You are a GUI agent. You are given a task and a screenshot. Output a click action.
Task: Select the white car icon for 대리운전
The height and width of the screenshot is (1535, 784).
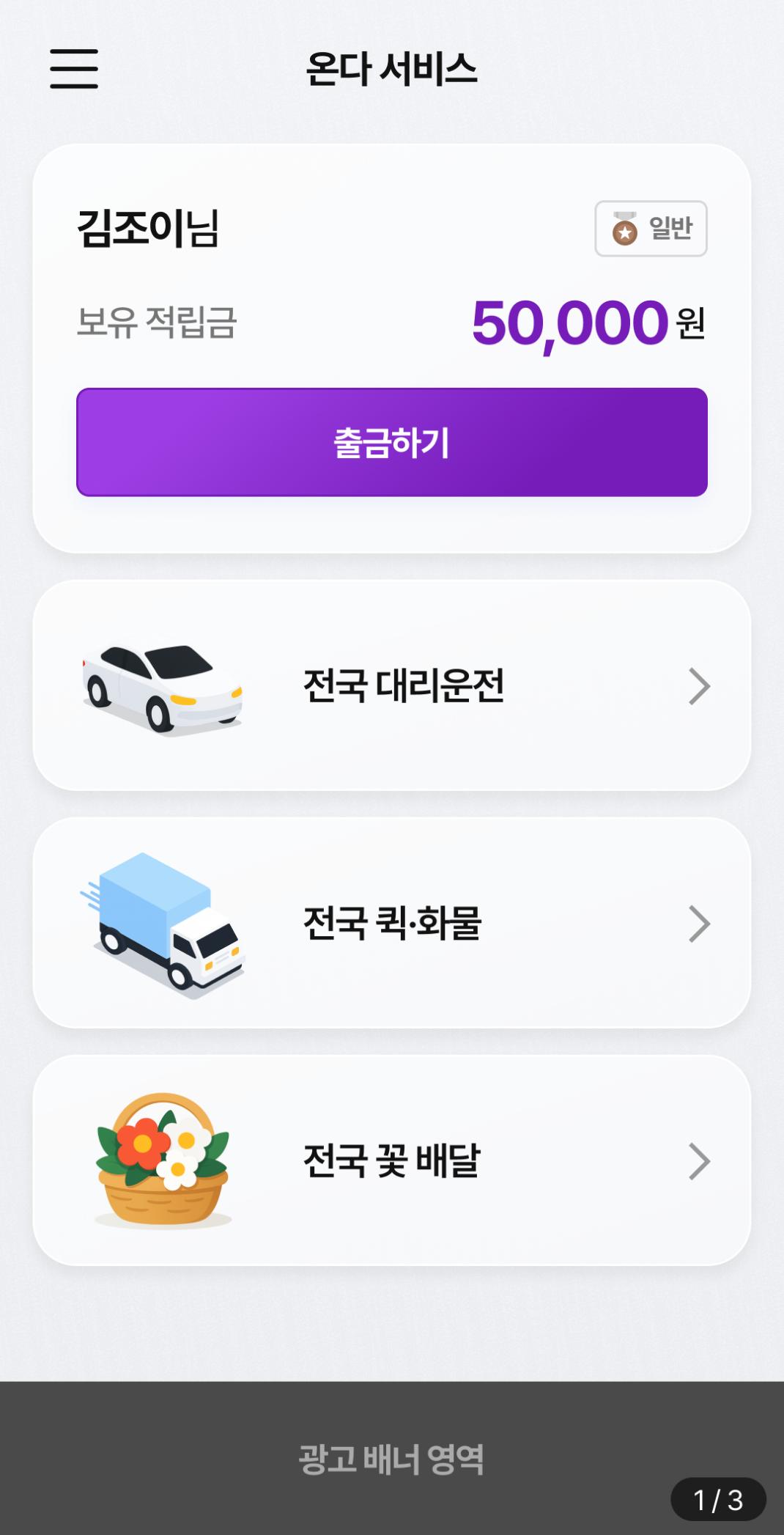coord(163,684)
